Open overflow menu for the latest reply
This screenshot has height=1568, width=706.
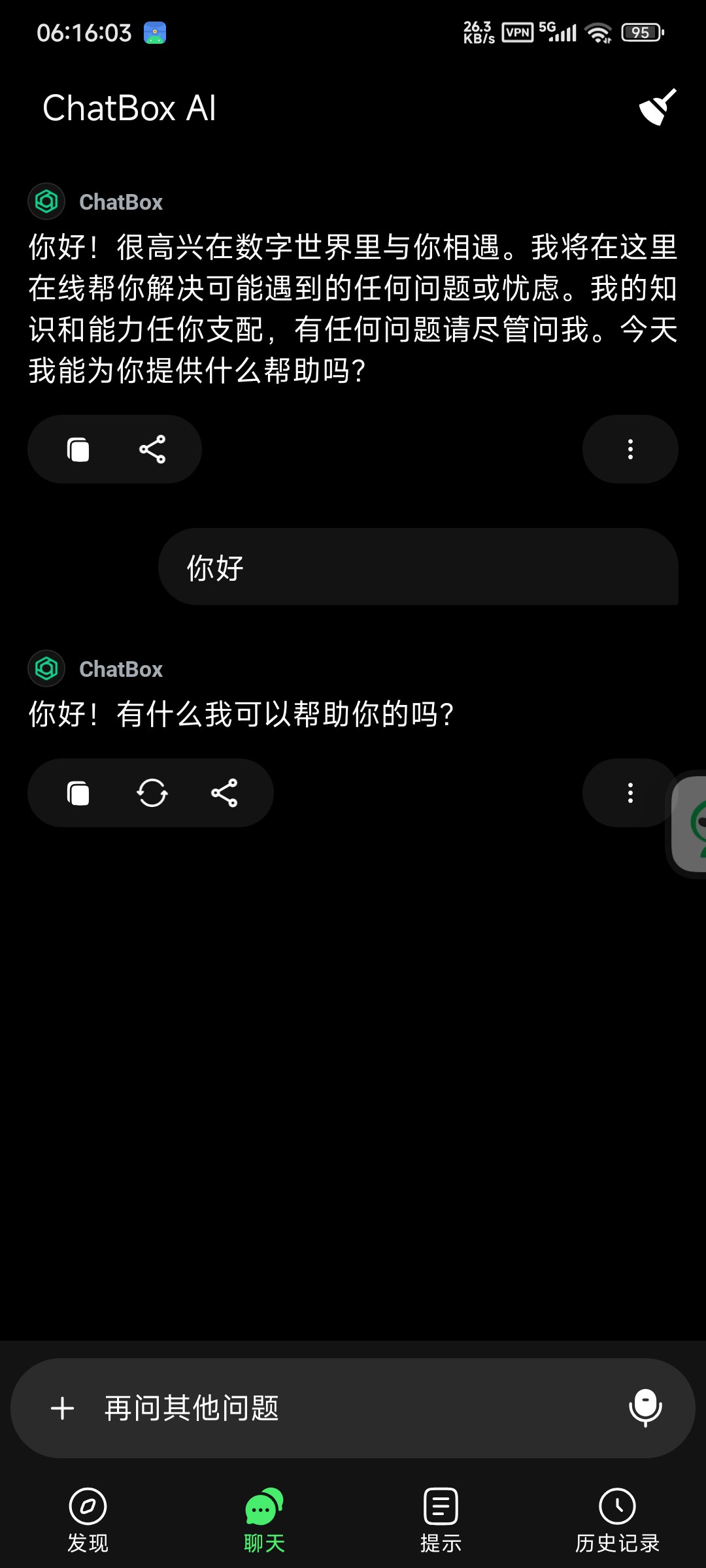click(x=630, y=793)
